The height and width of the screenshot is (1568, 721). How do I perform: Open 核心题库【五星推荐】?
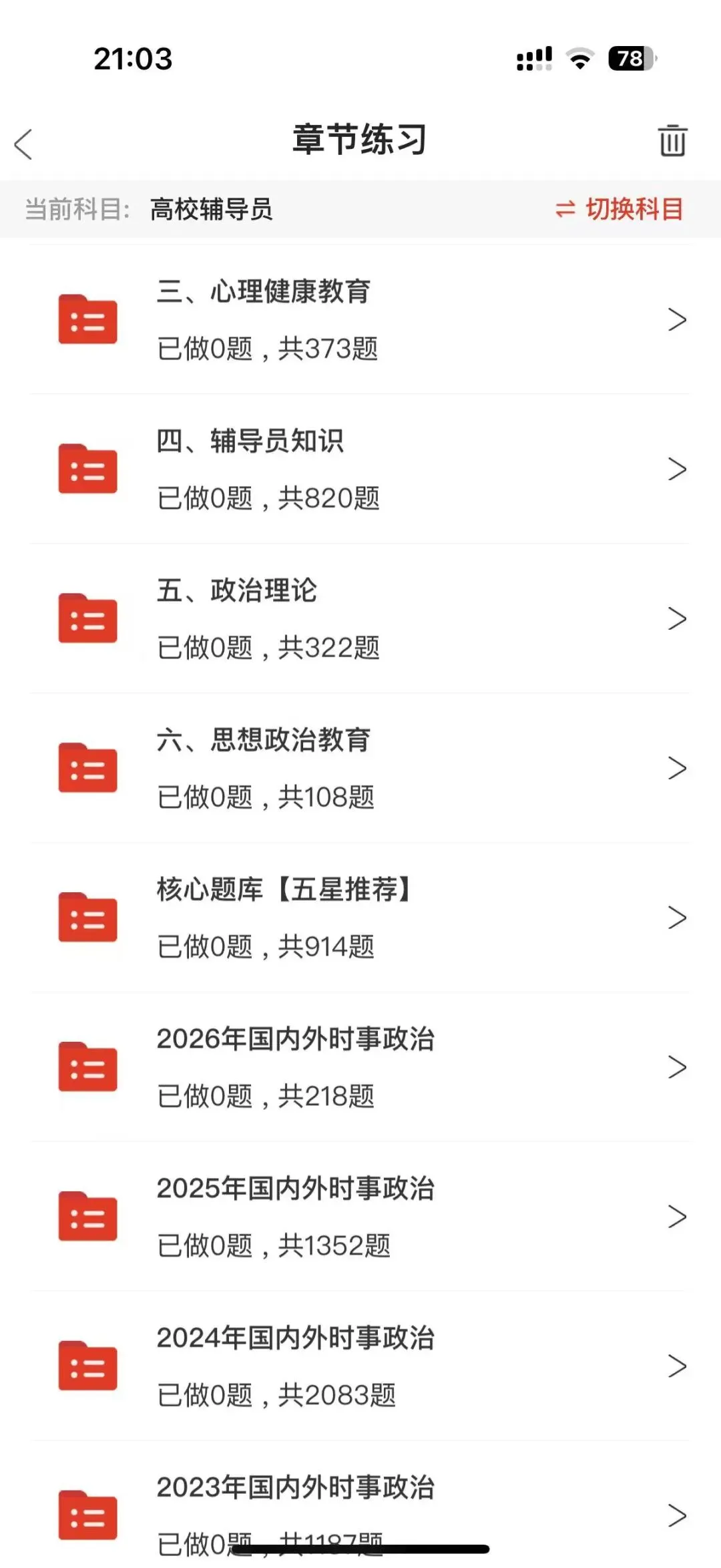coord(360,918)
